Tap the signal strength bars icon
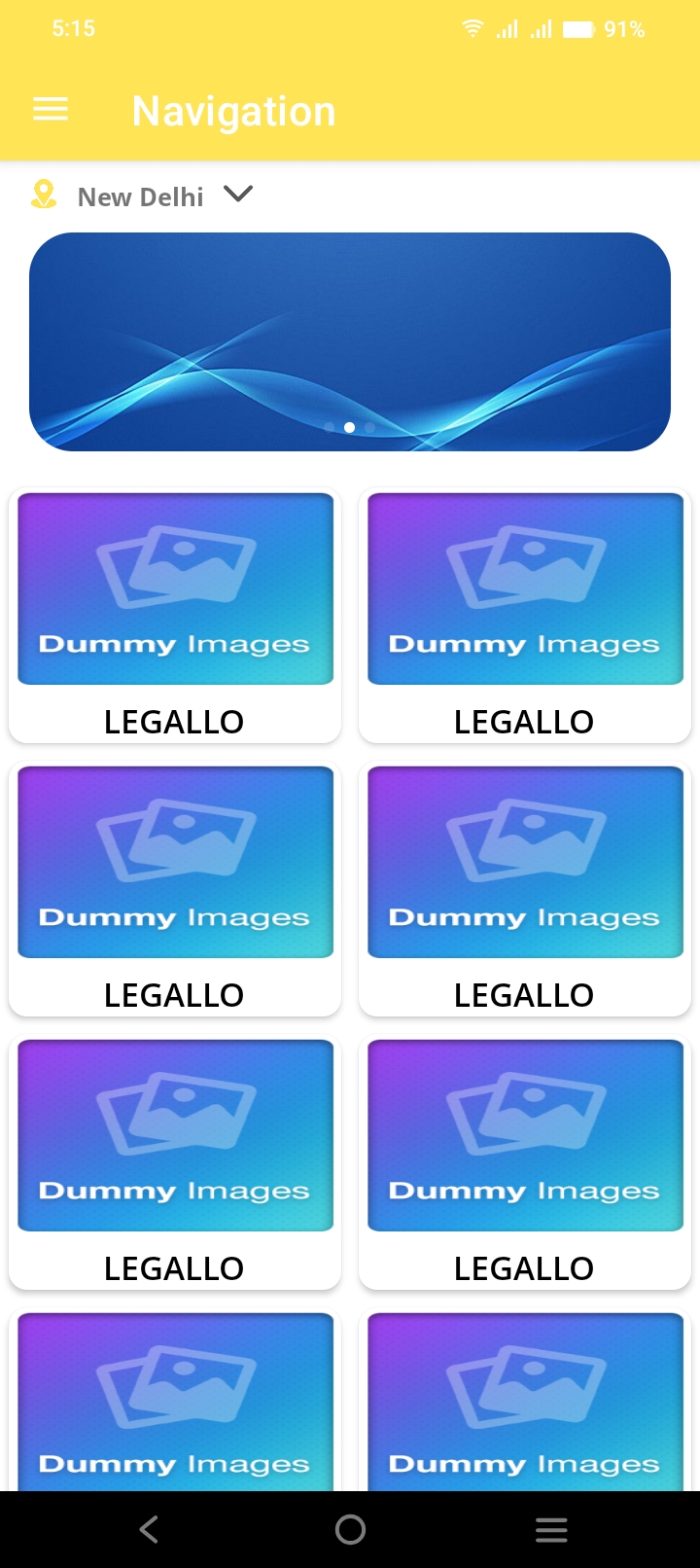This screenshot has height=1568, width=700. coord(507,29)
